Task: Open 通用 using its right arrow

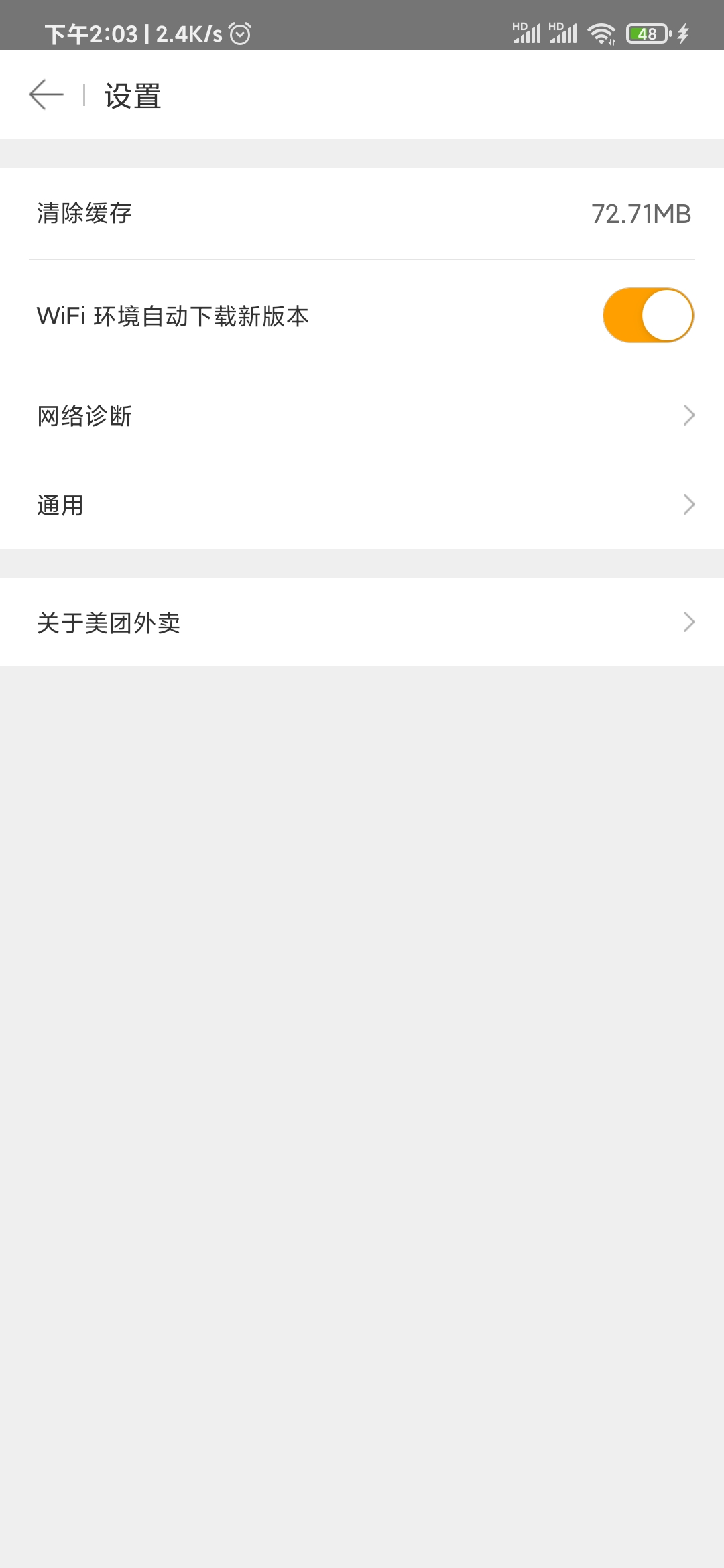Action: pos(690,504)
